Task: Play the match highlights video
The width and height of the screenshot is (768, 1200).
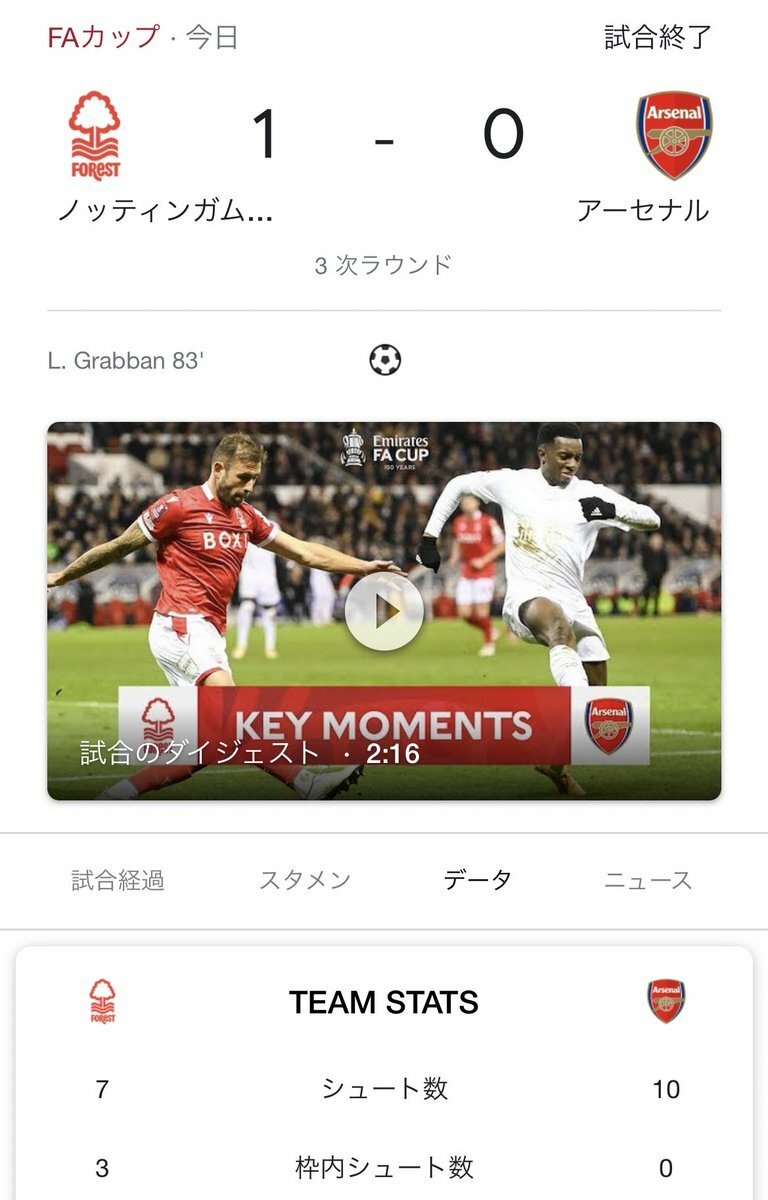Action: click(384, 611)
